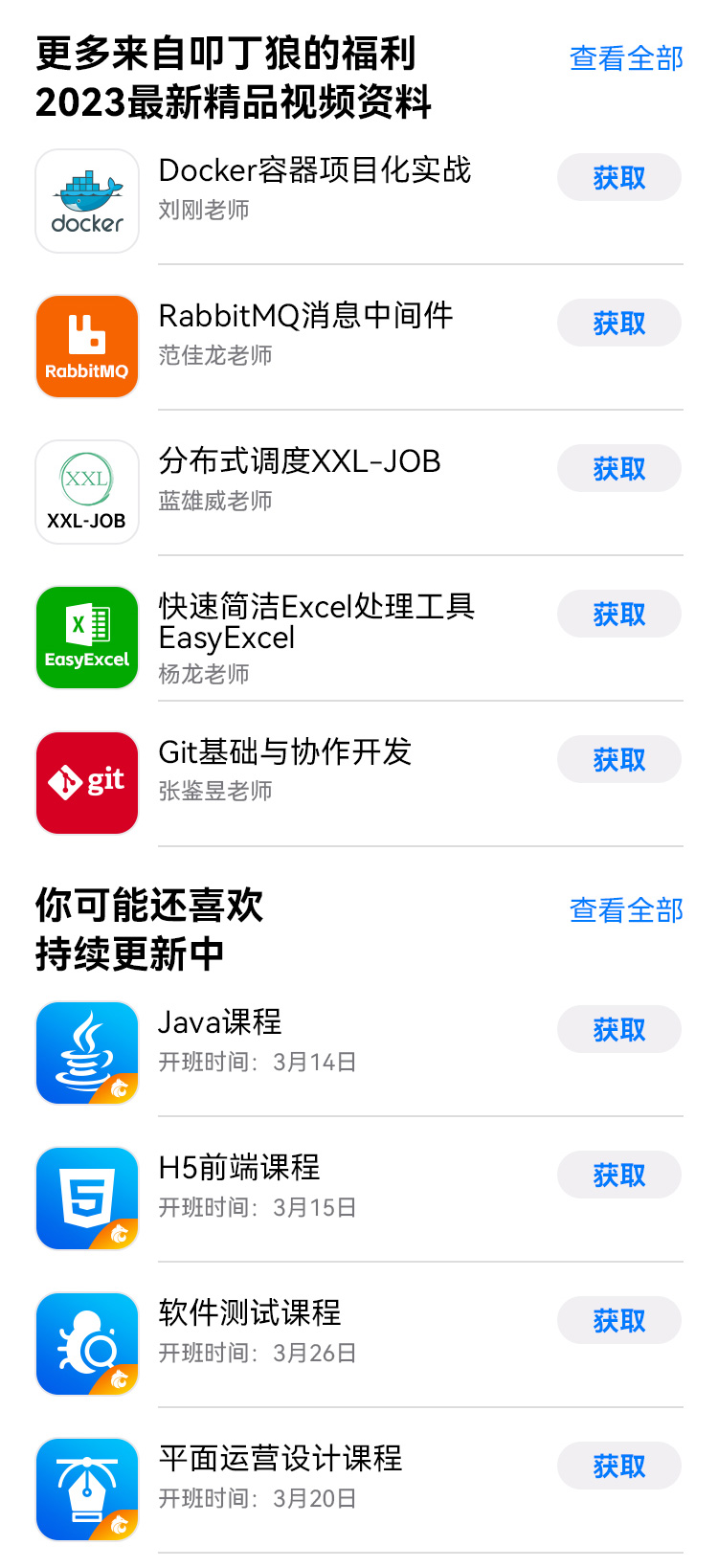Screen dimensions: 718x1568
Task: Tap 获取 next to Java课程
Action: pos(619,1029)
